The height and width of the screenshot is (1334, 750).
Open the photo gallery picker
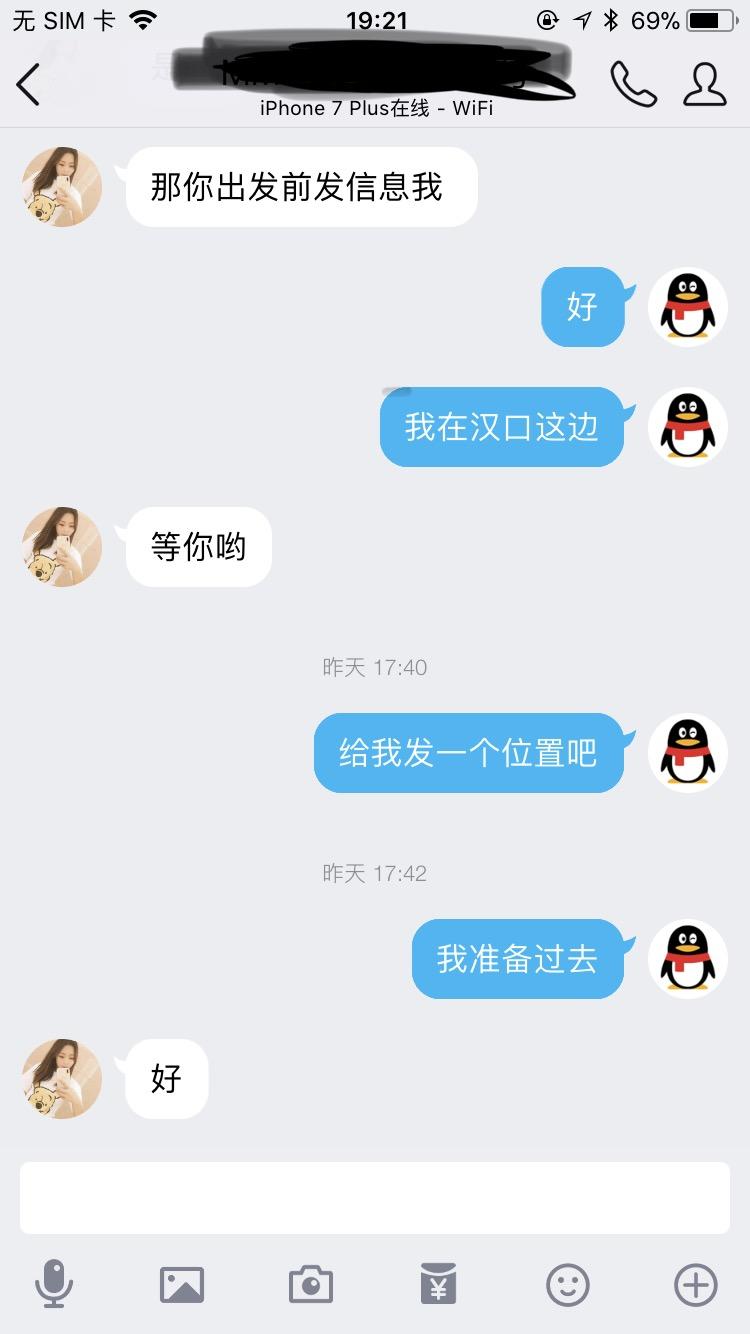(x=182, y=1285)
